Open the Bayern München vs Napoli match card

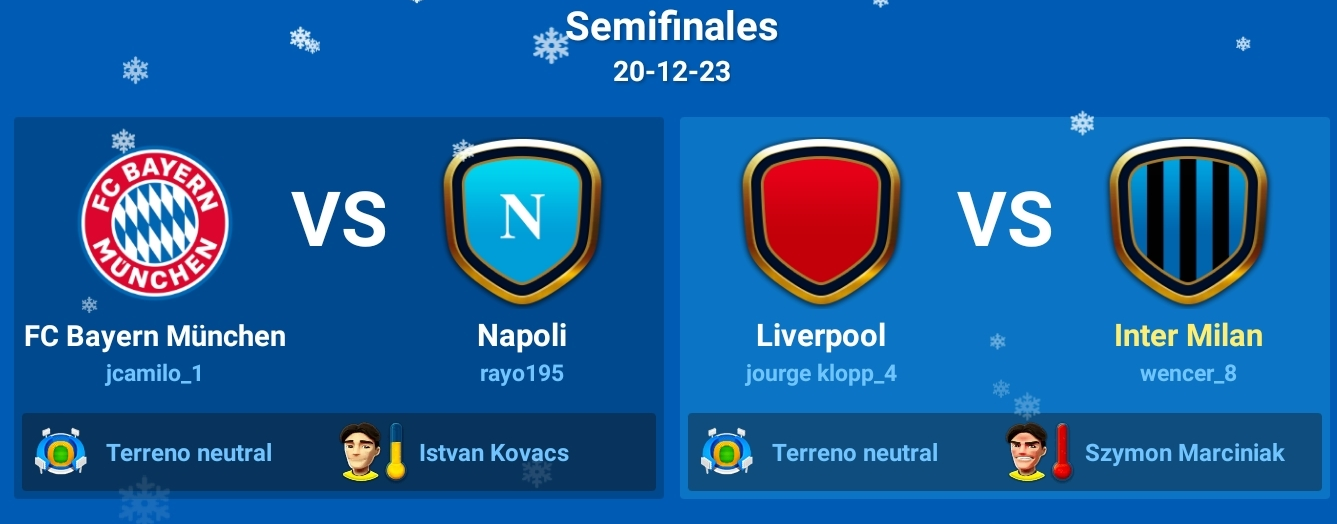[338, 220]
